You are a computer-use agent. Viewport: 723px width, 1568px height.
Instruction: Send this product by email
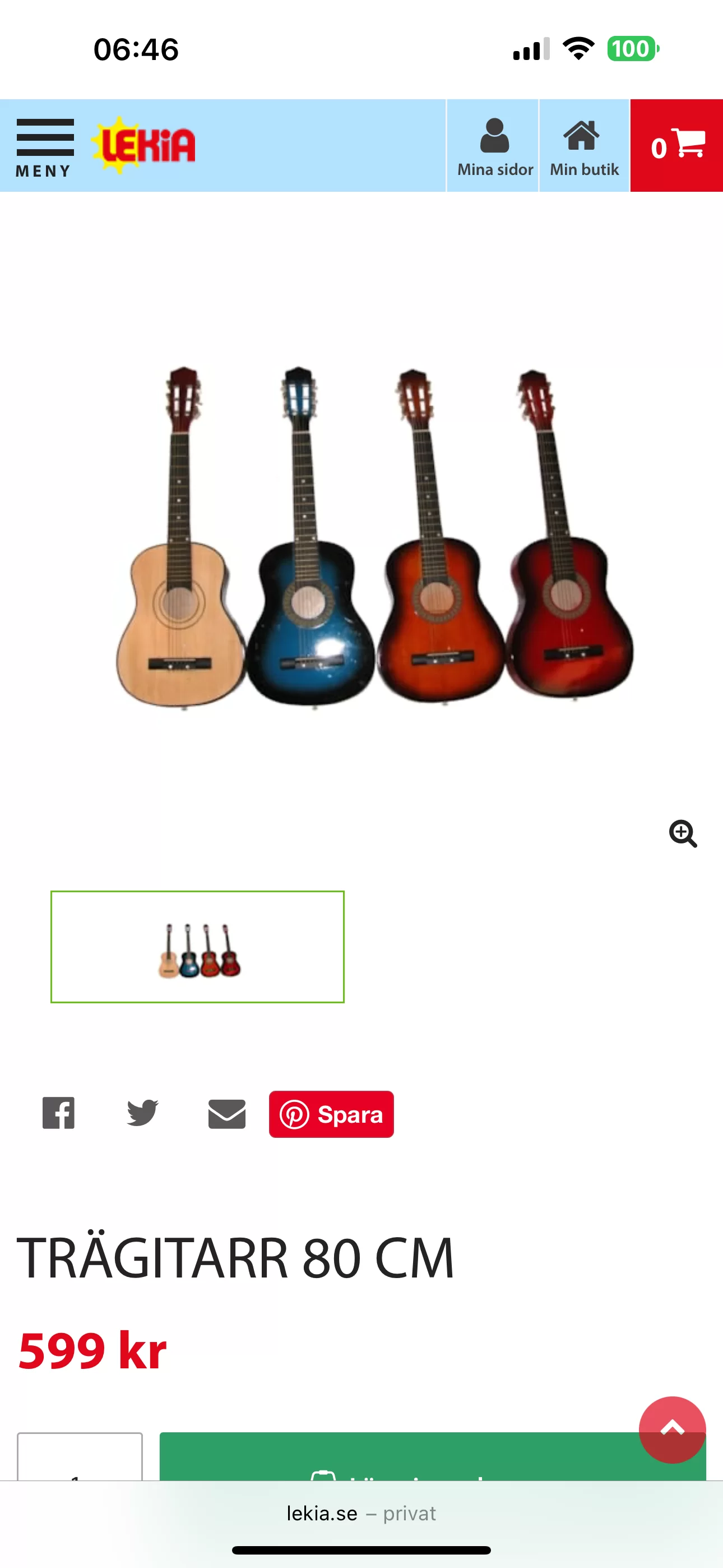226,1113
